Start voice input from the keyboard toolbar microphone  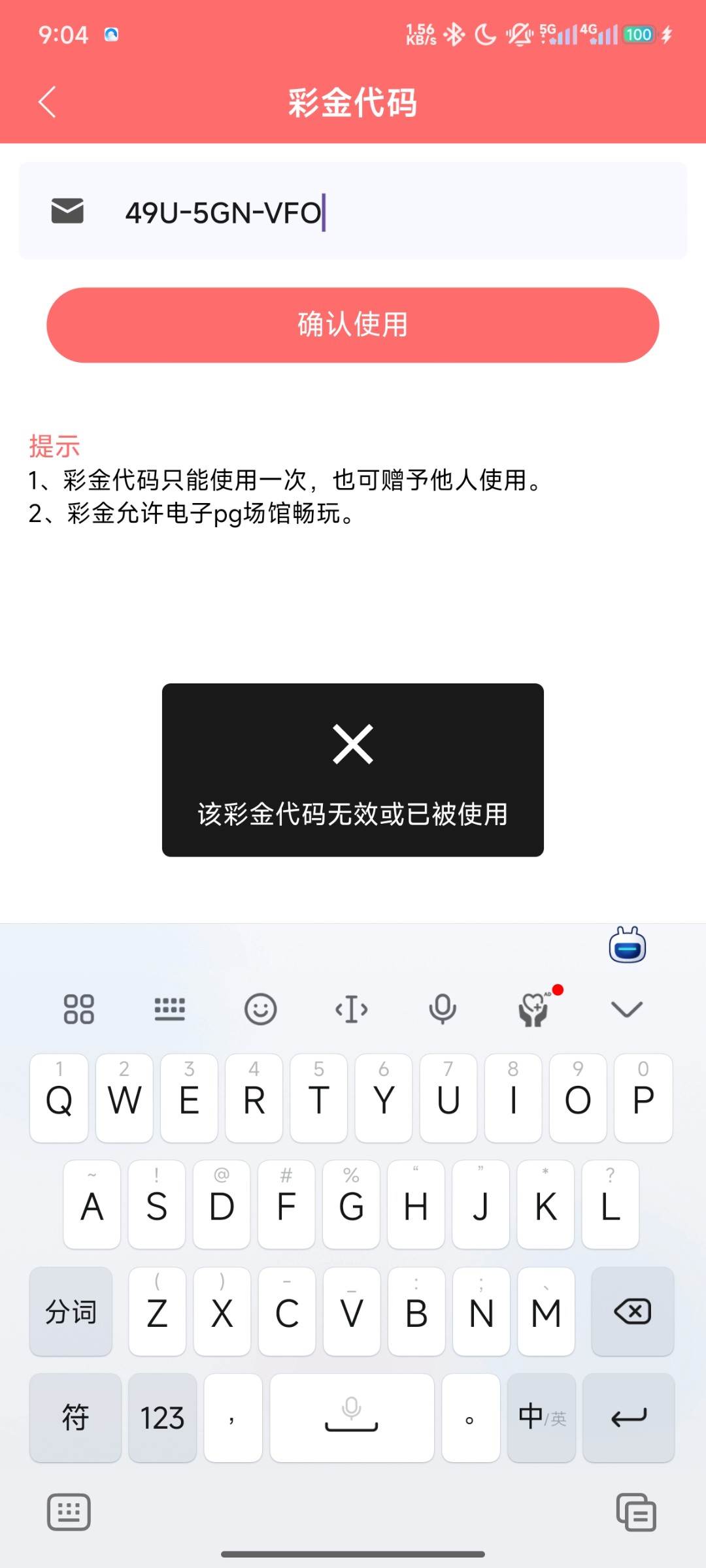click(443, 1009)
